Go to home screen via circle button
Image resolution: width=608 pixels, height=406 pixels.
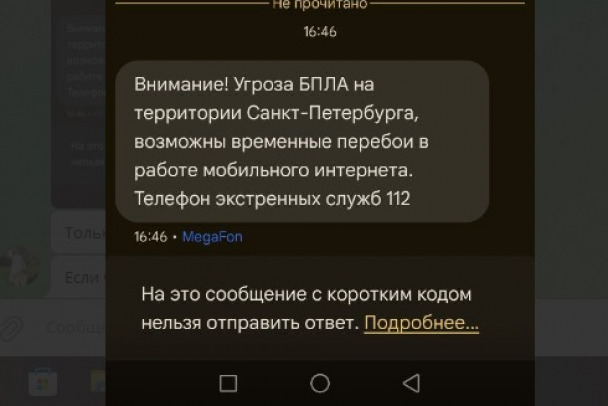[320, 383]
